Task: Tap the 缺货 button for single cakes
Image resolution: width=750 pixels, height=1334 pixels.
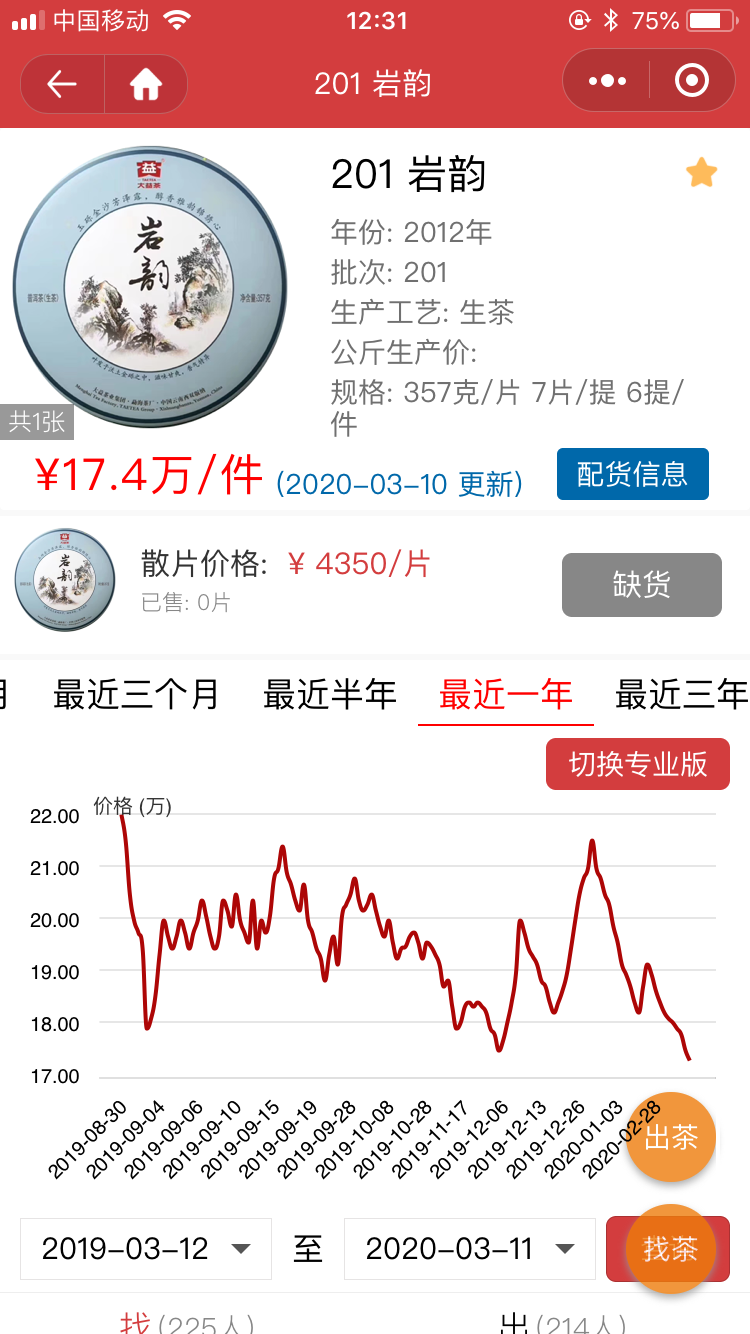Action: tap(641, 584)
